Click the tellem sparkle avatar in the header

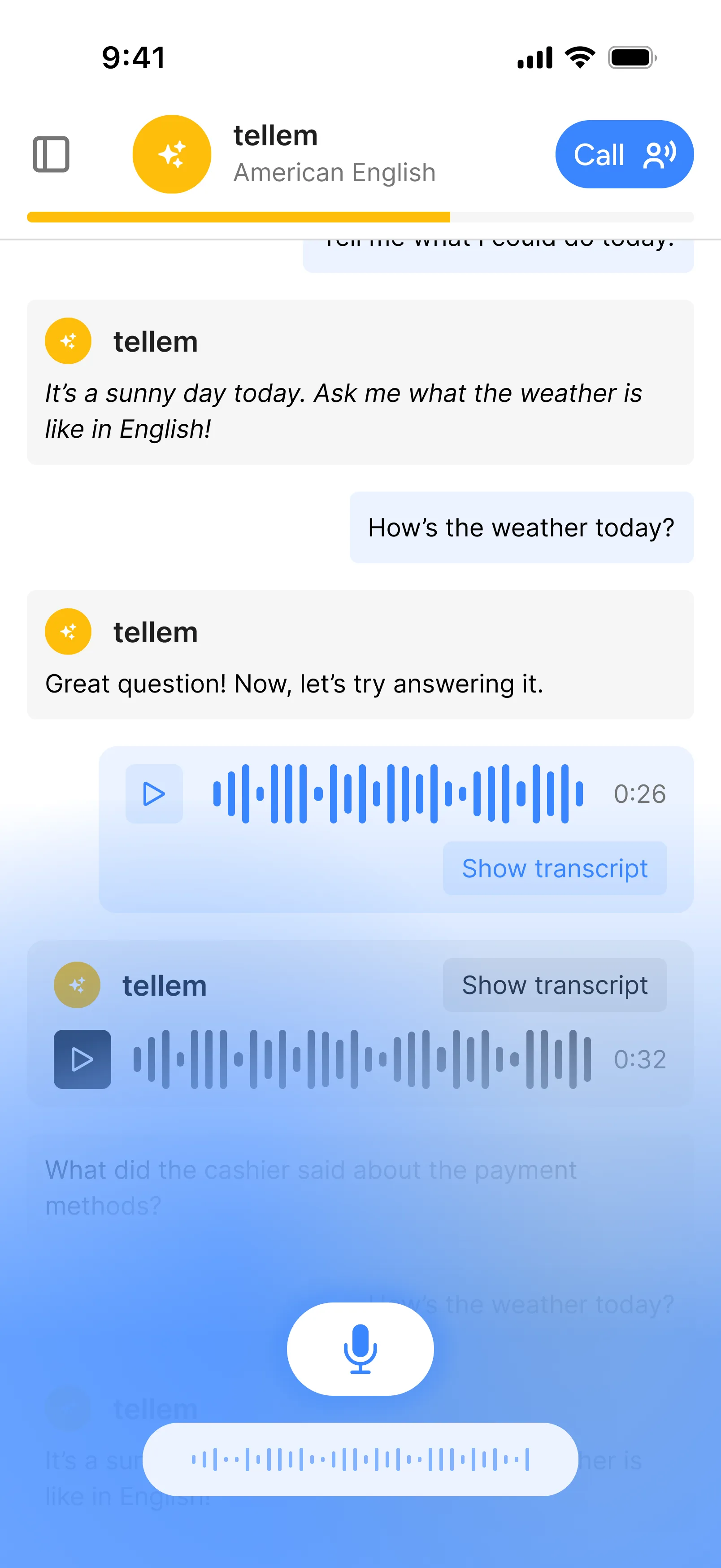click(x=172, y=154)
